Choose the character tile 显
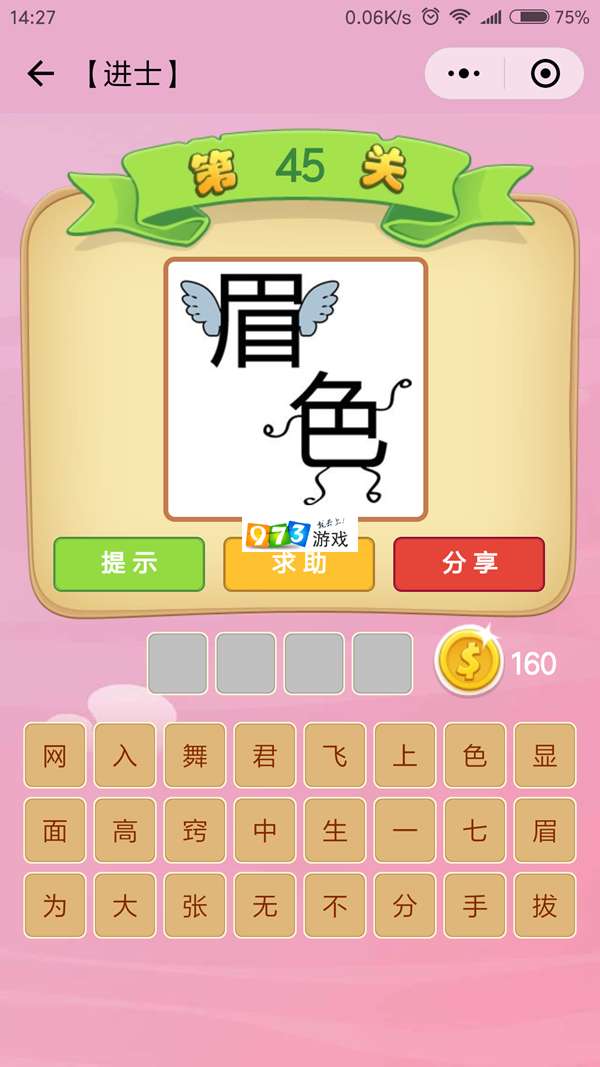The width and height of the screenshot is (600, 1067). 545,756
